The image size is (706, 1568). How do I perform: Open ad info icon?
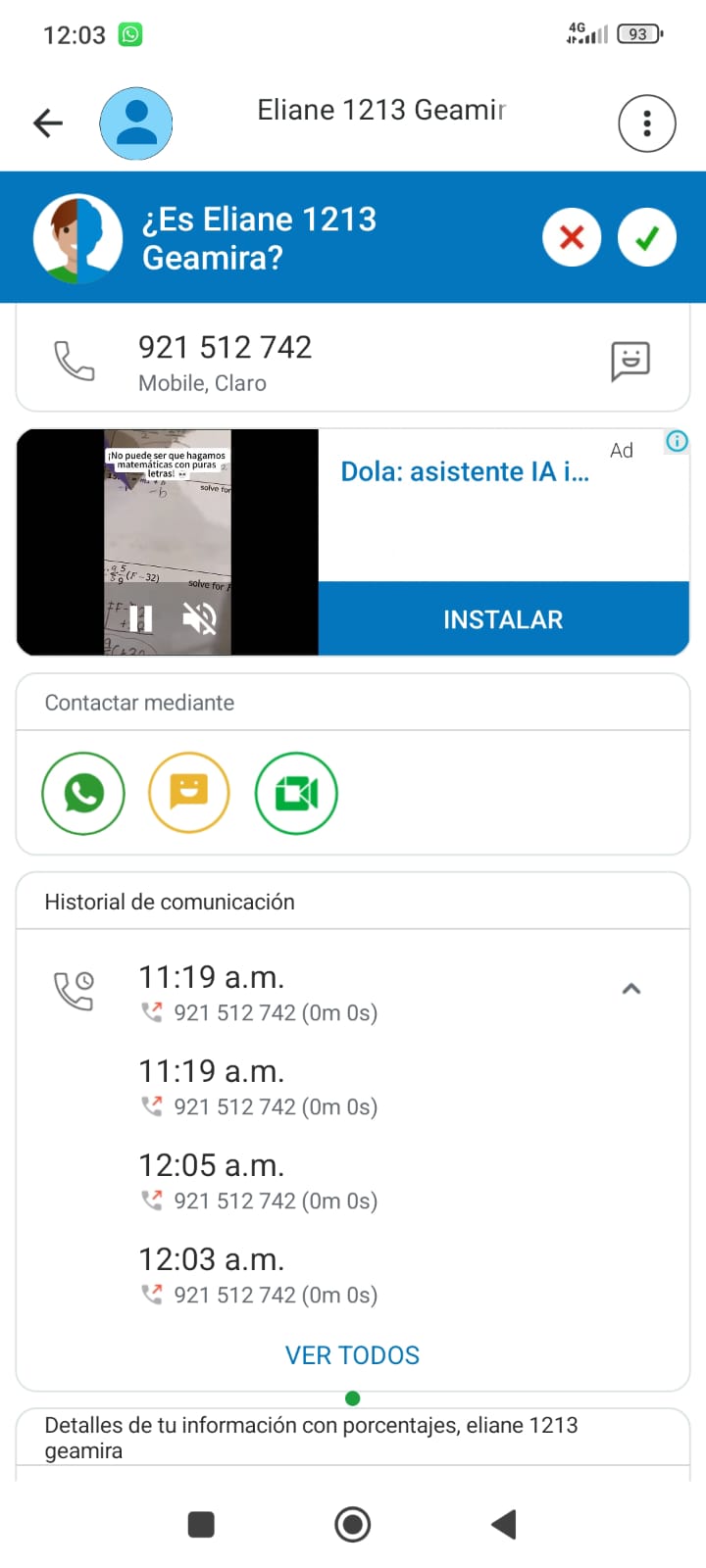[677, 441]
